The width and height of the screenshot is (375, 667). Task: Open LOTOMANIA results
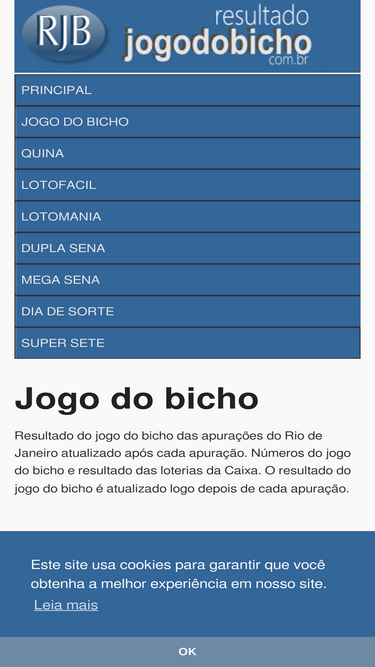point(188,217)
